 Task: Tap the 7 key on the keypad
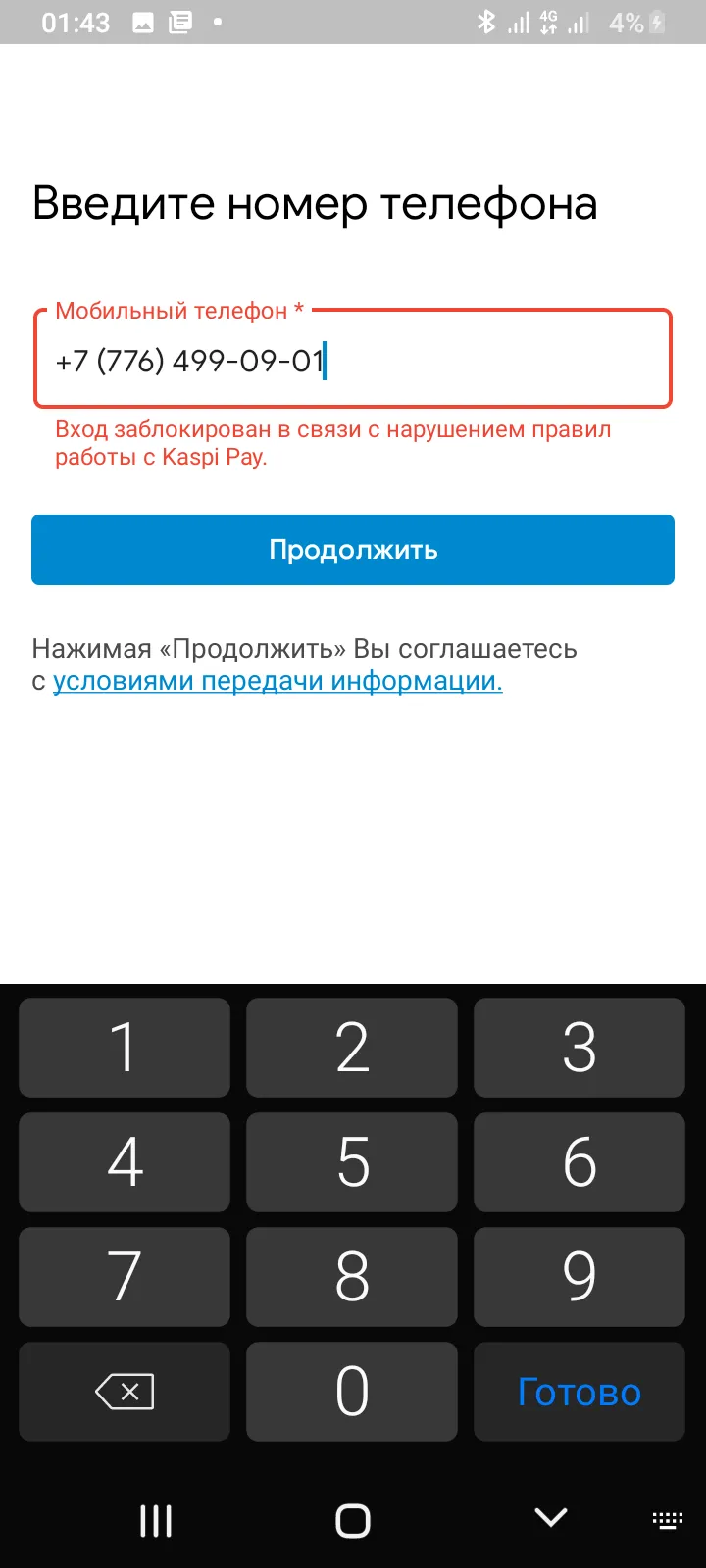(125, 1277)
